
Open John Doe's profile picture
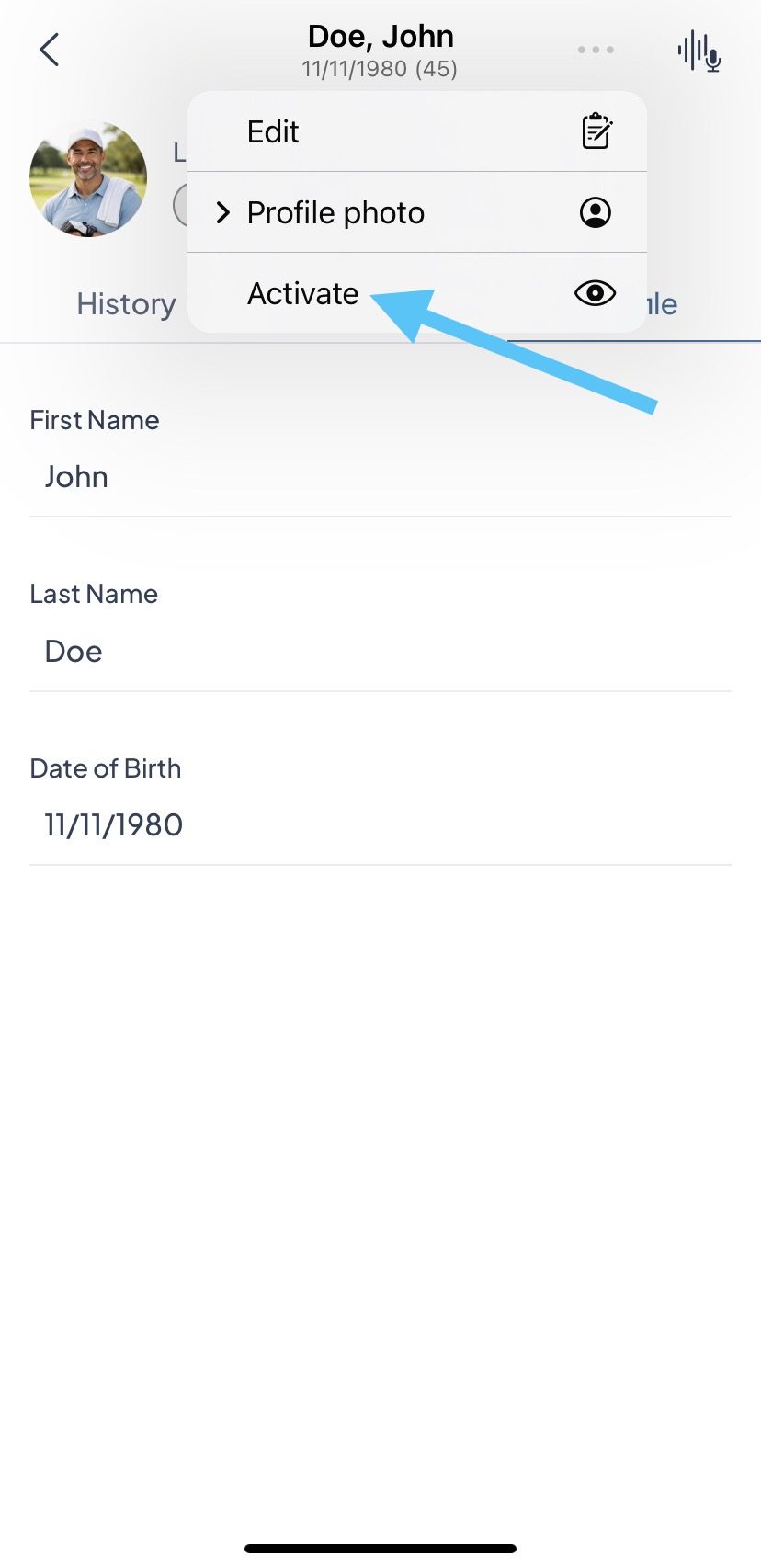point(88,179)
